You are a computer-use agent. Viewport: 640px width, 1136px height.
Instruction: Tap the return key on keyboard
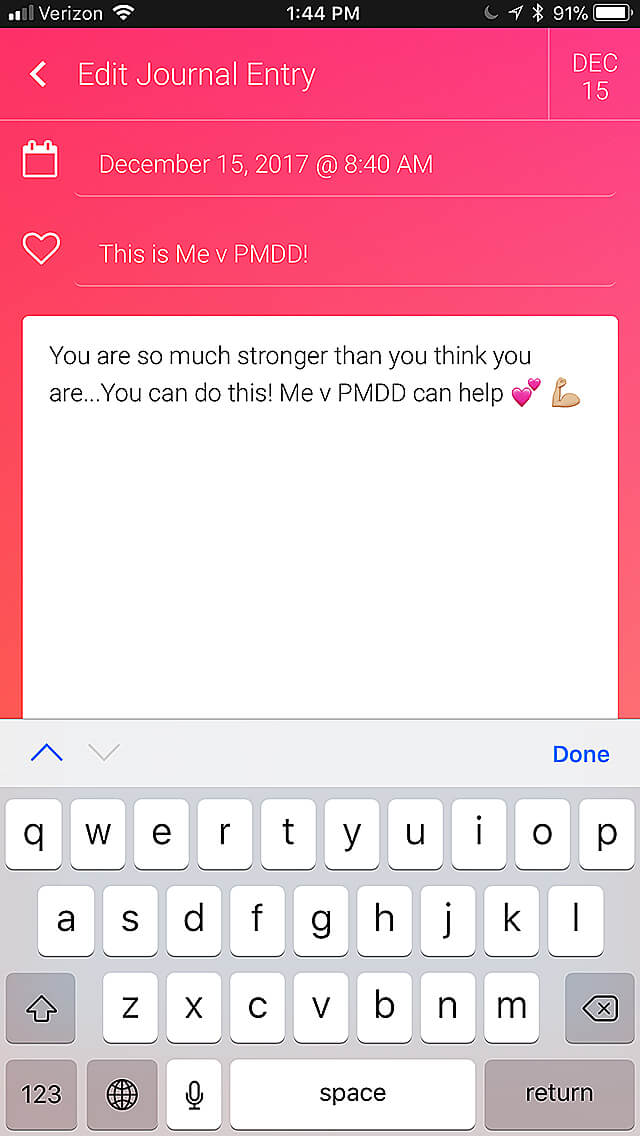(559, 1093)
